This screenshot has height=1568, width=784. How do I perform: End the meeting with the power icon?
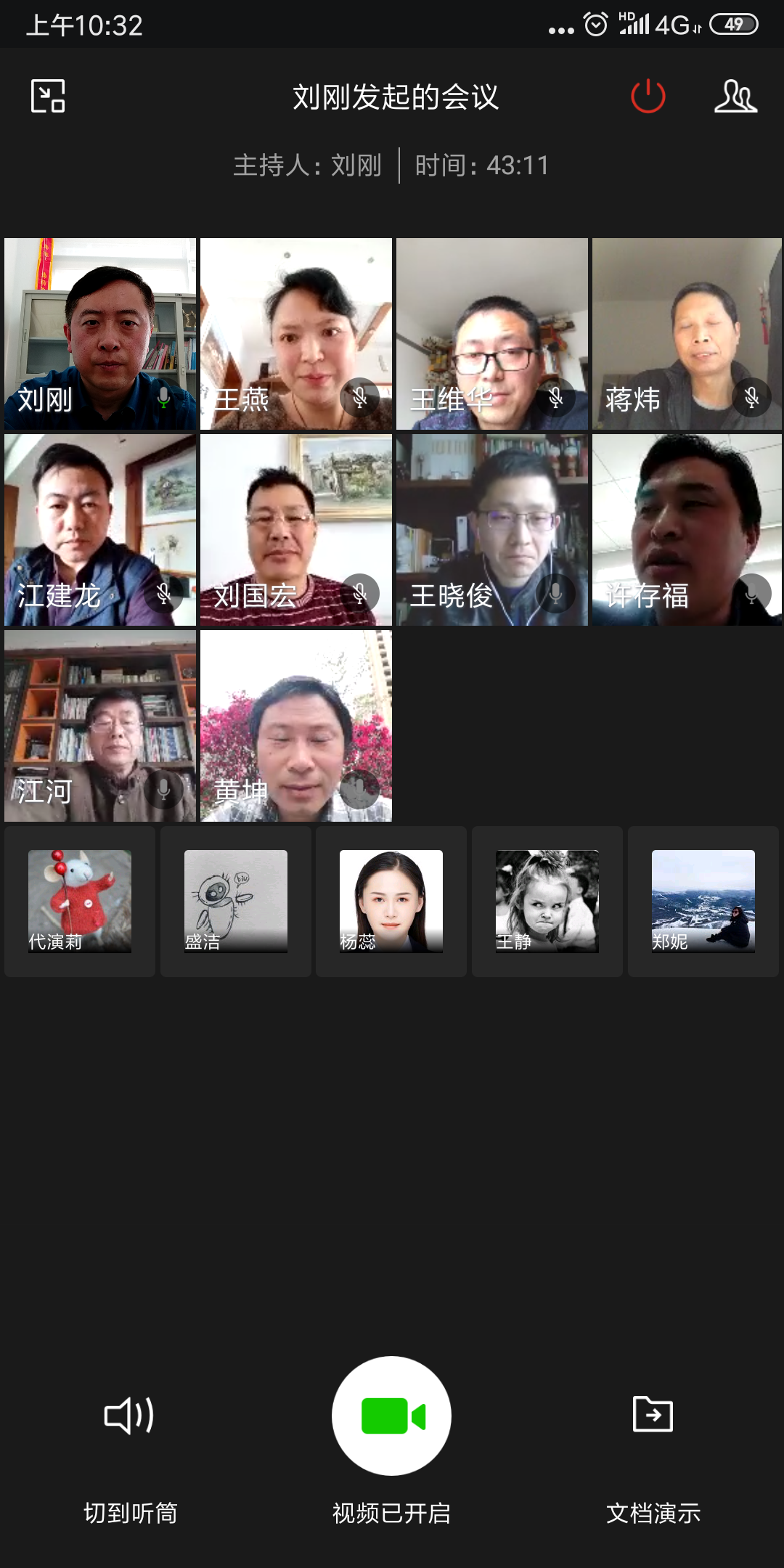(x=648, y=96)
